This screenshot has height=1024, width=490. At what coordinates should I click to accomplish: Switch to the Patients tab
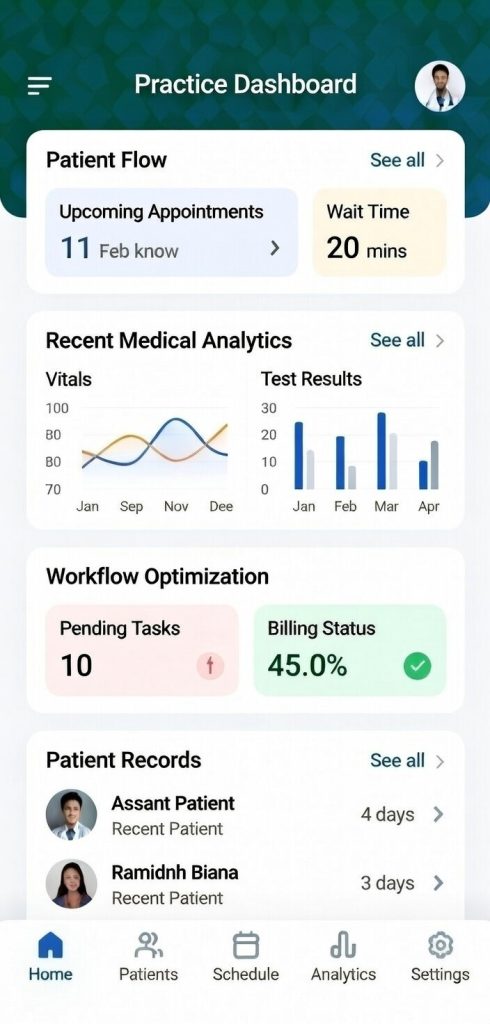tap(148, 957)
